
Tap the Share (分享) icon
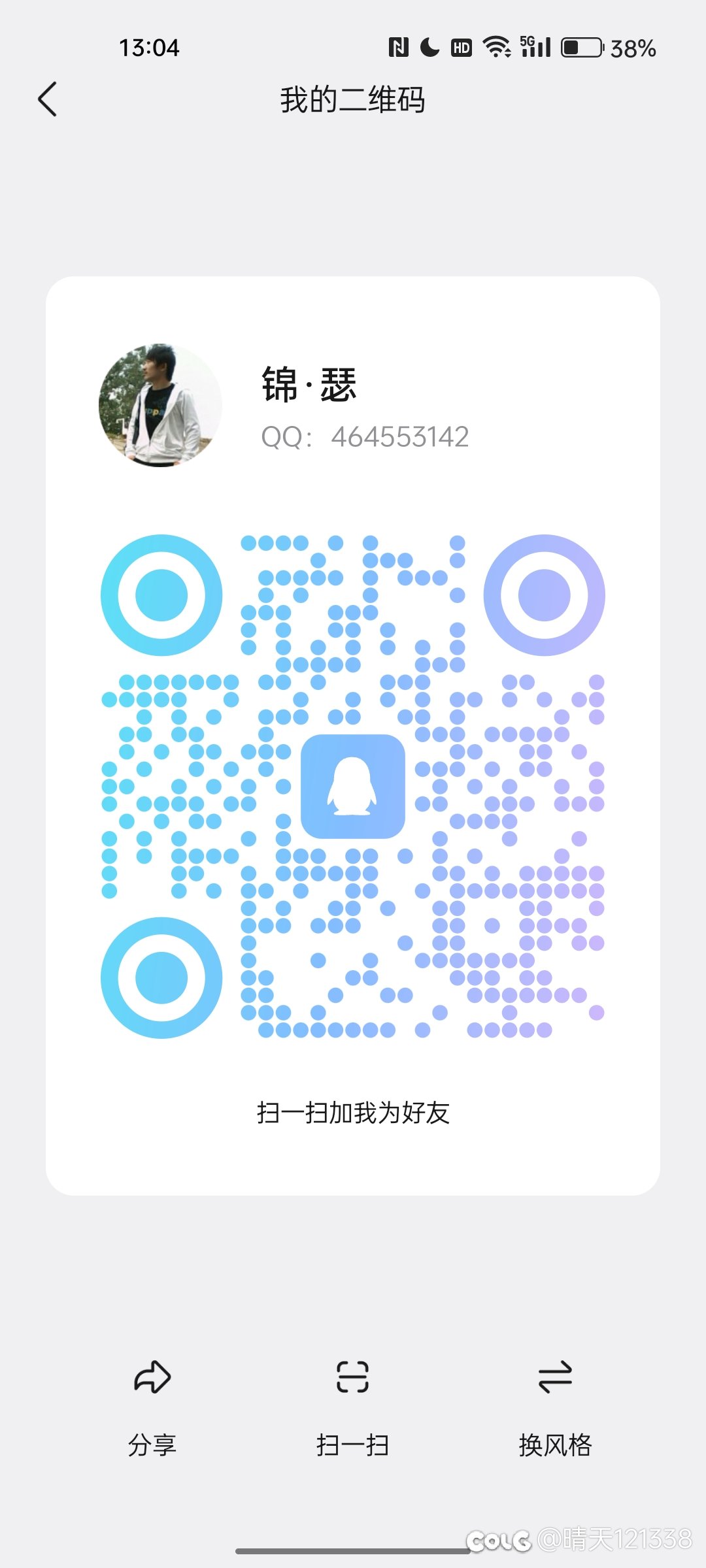[x=153, y=1376]
